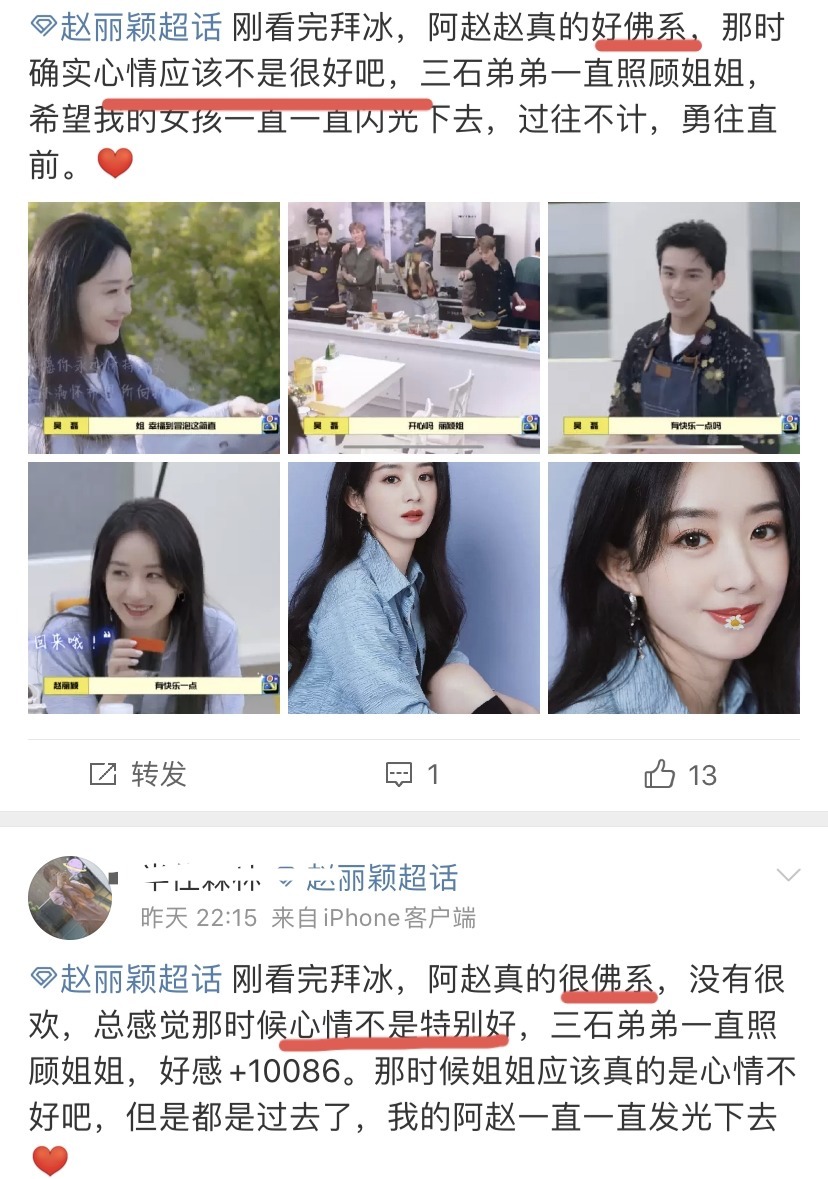Click the comment bubble icon

tap(400, 774)
